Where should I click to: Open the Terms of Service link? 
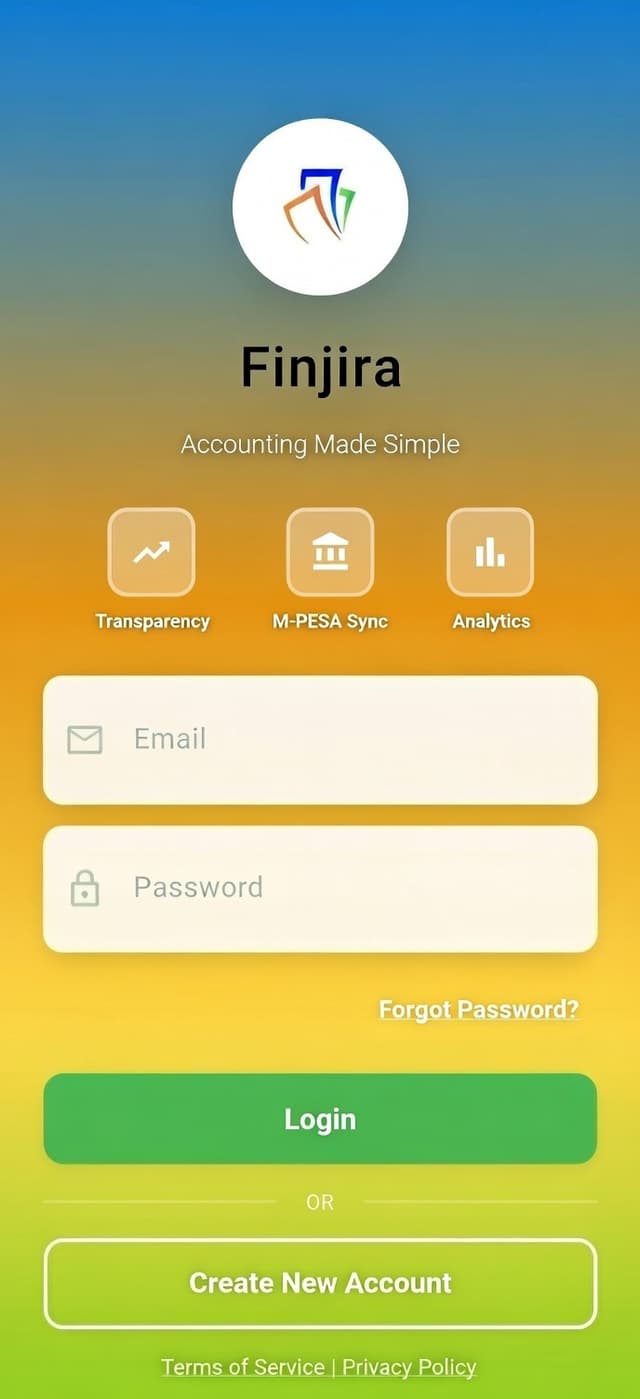243,1367
